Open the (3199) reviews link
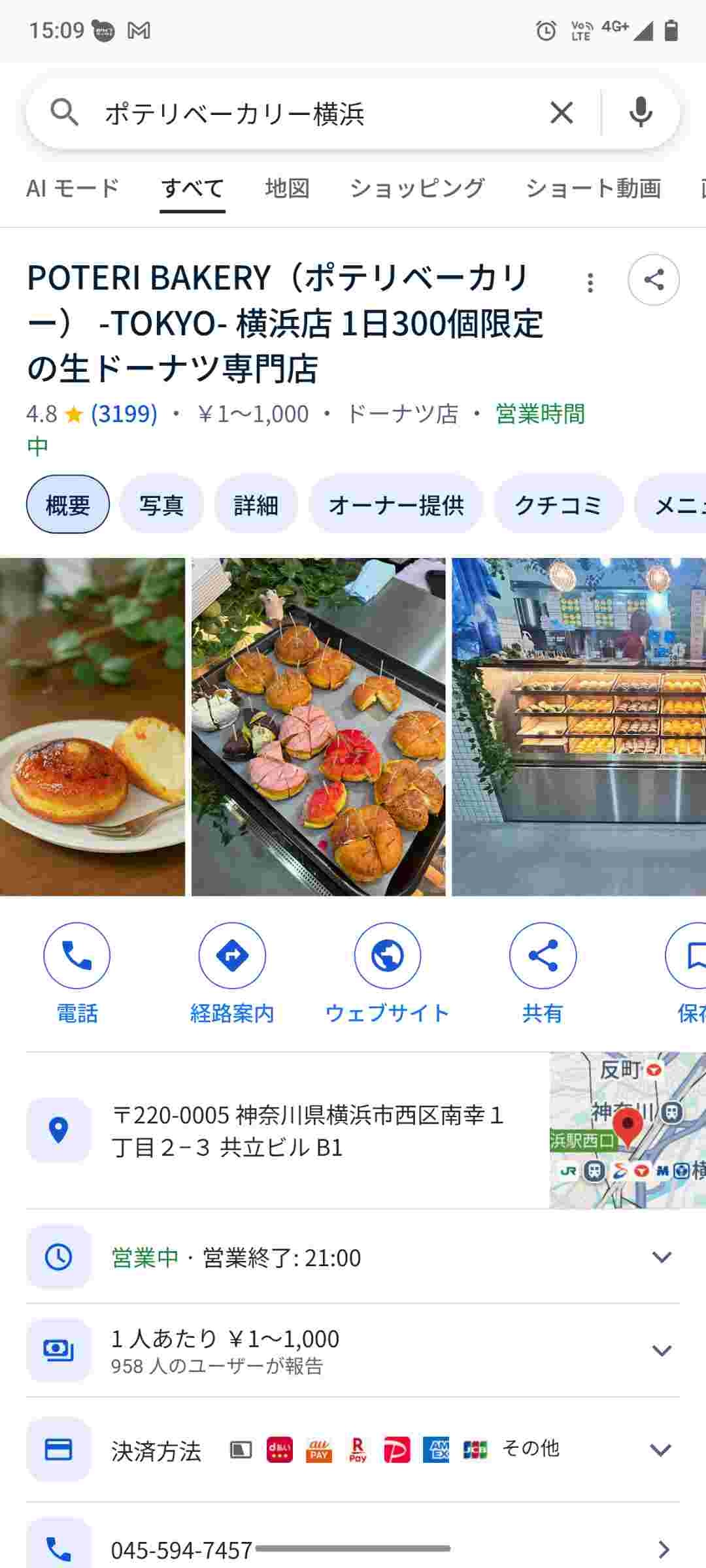The width and height of the screenshot is (706, 1568). click(x=124, y=414)
